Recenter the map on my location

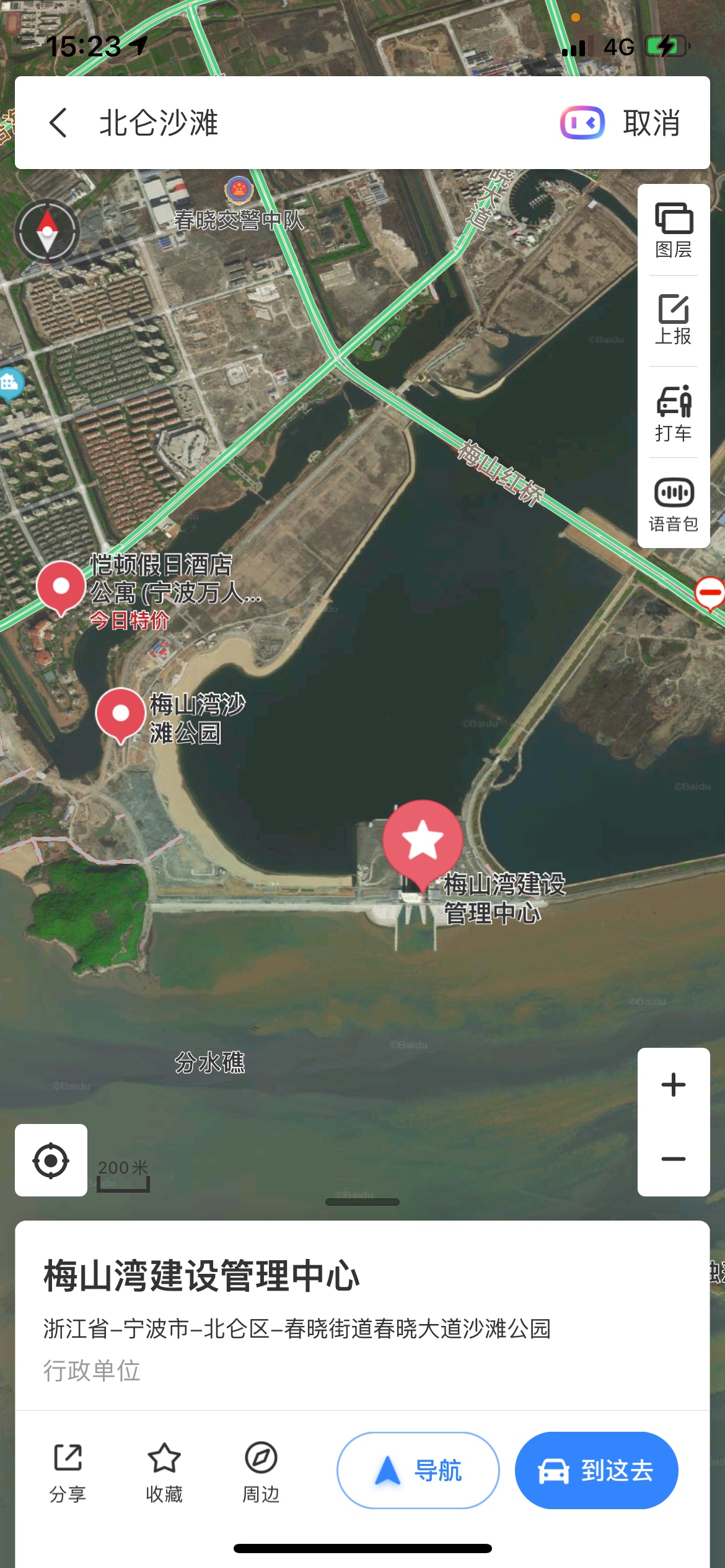(x=51, y=1160)
